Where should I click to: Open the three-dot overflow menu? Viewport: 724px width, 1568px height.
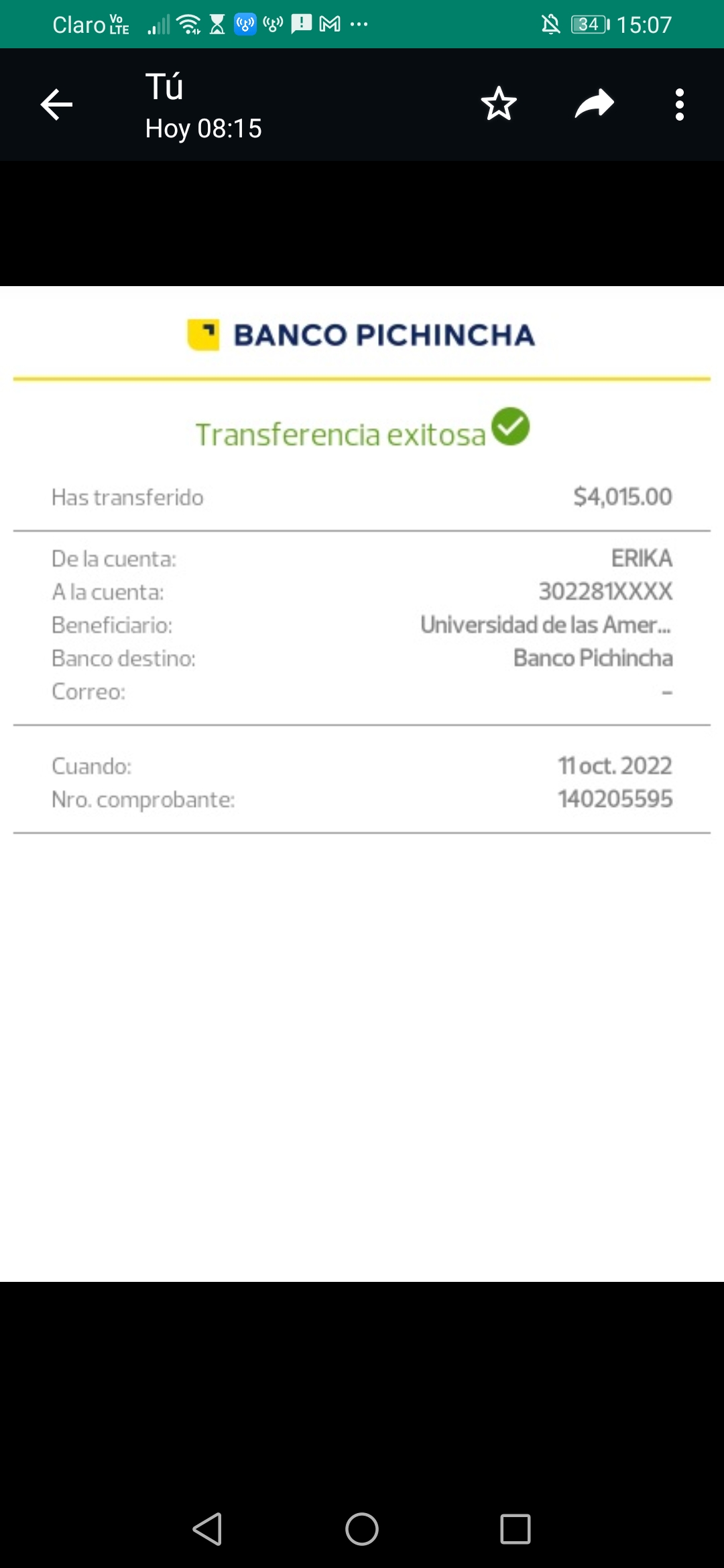[680, 105]
